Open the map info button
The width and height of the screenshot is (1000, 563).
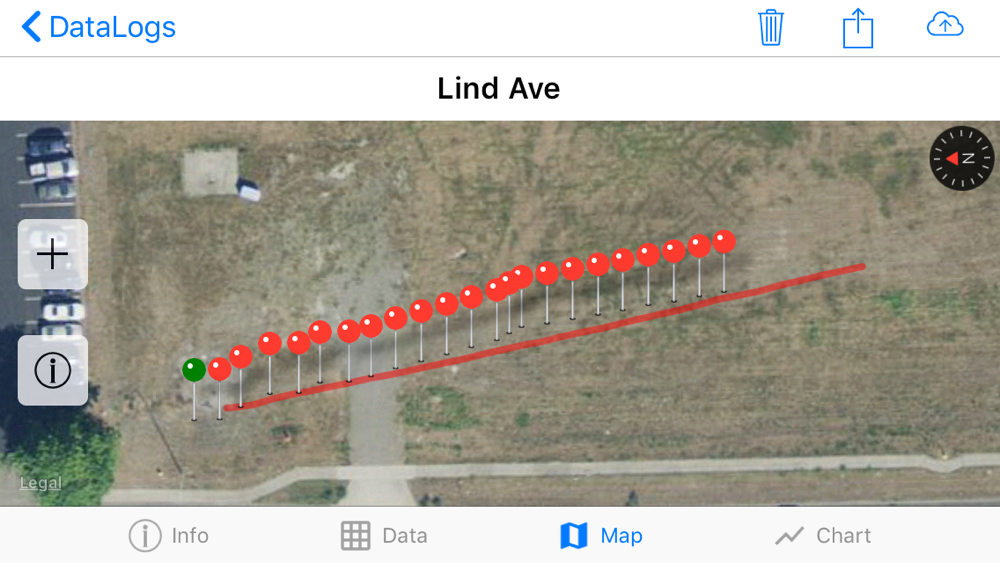tap(53, 370)
